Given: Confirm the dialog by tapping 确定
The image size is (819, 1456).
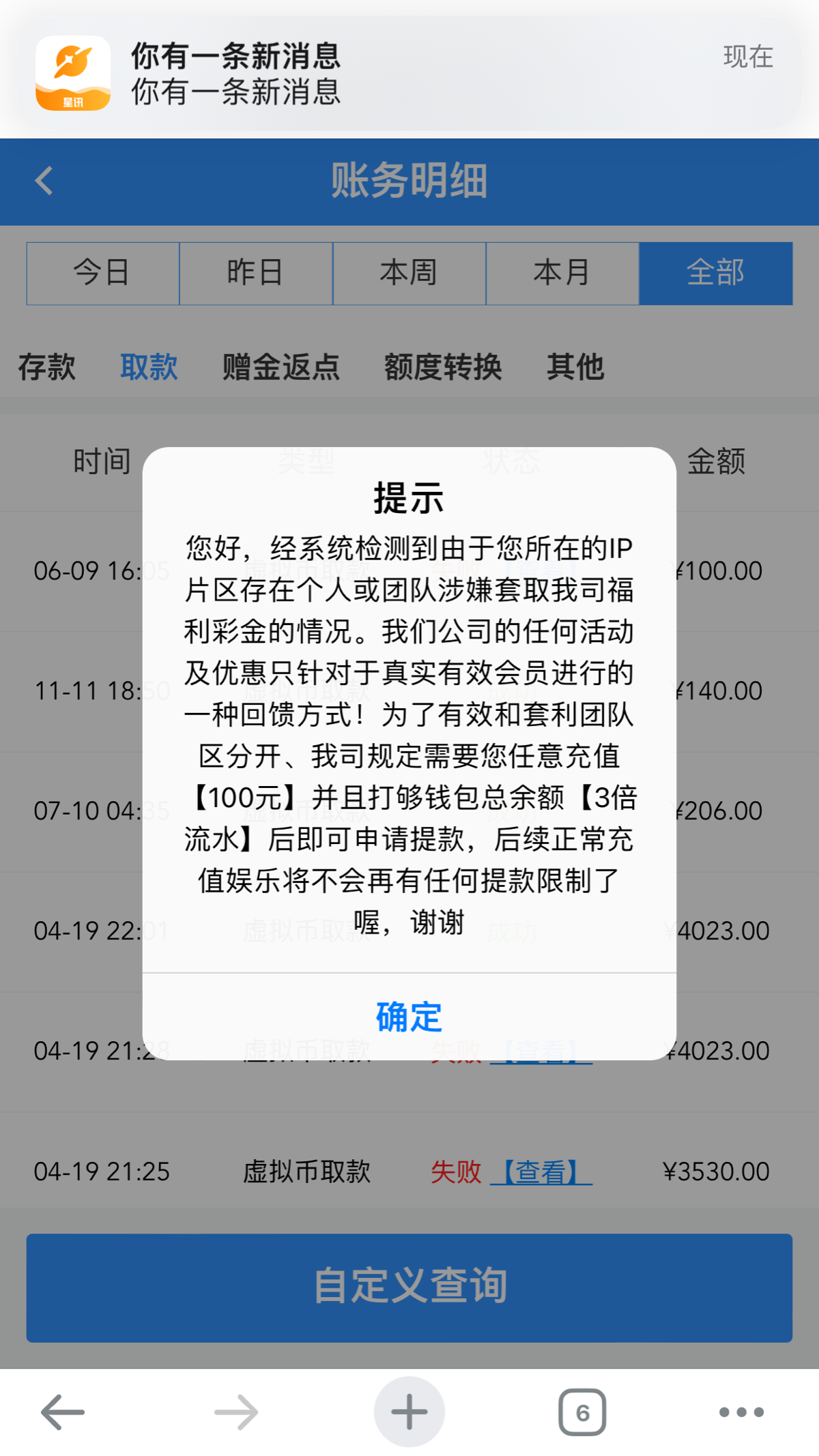Looking at the screenshot, I should click(409, 1017).
